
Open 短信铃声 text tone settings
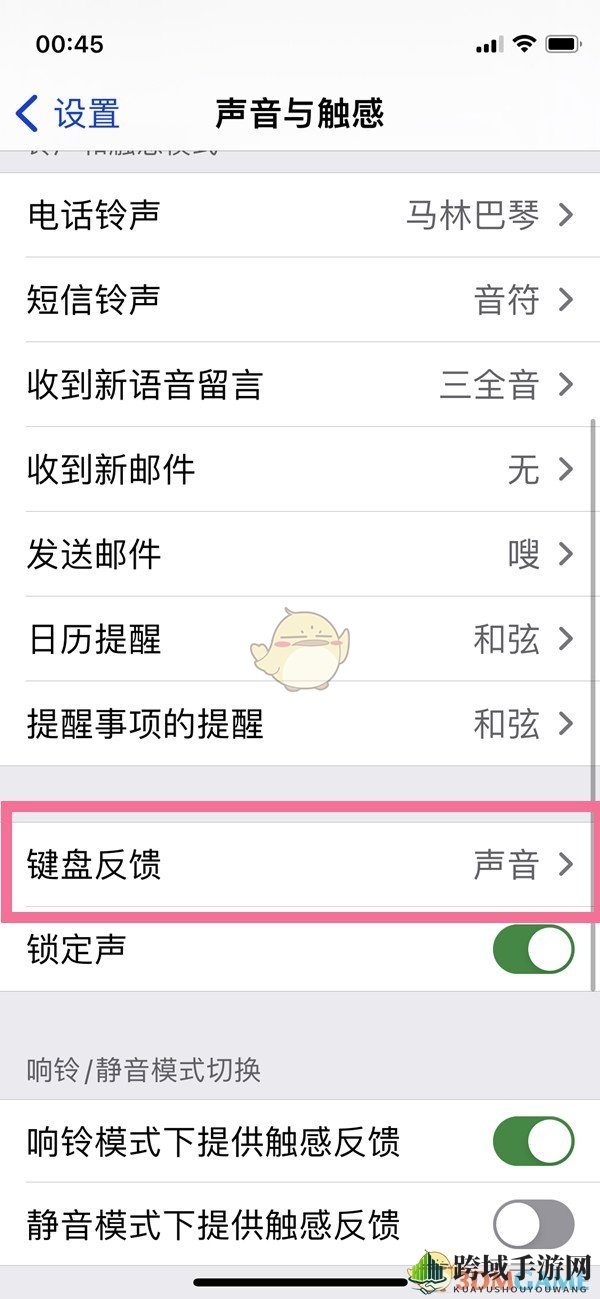(x=300, y=299)
